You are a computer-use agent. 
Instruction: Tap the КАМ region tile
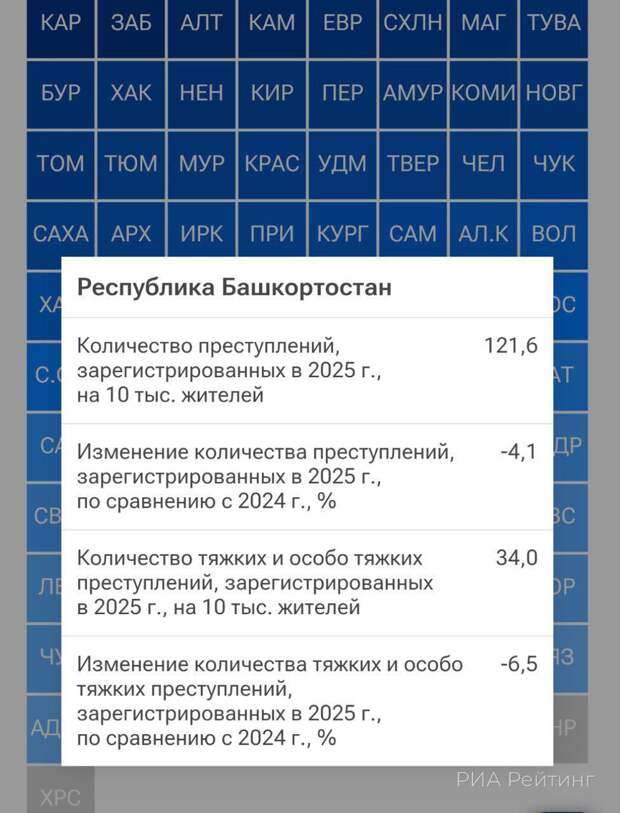272,24
